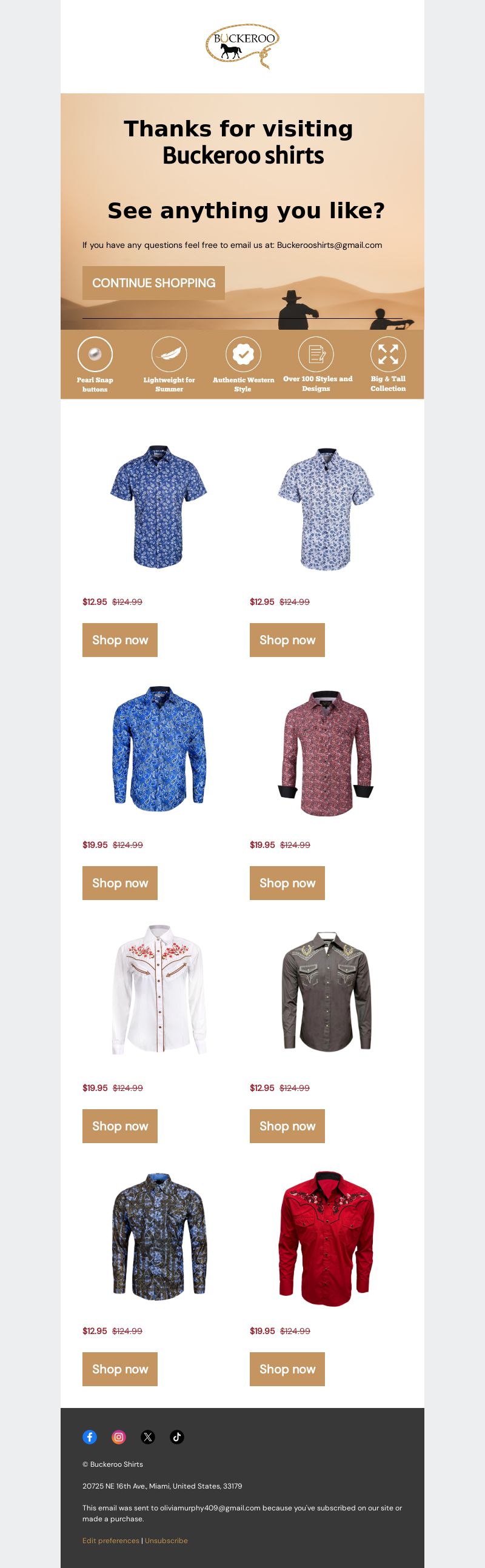Shop now for the red western shirt
The image size is (485, 1568).
click(287, 1369)
